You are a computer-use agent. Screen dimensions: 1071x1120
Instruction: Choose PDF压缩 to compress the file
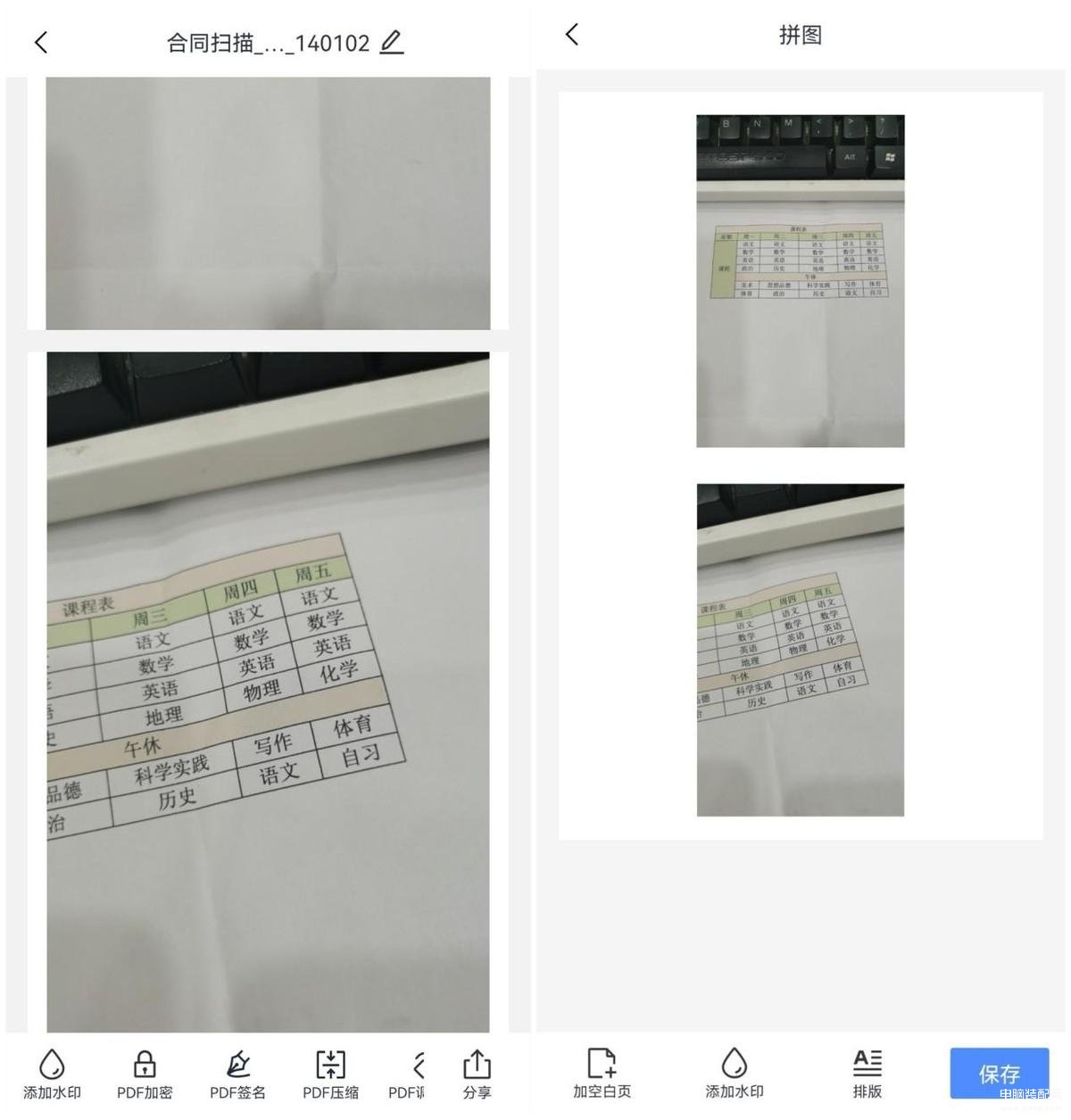(330, 1074)
